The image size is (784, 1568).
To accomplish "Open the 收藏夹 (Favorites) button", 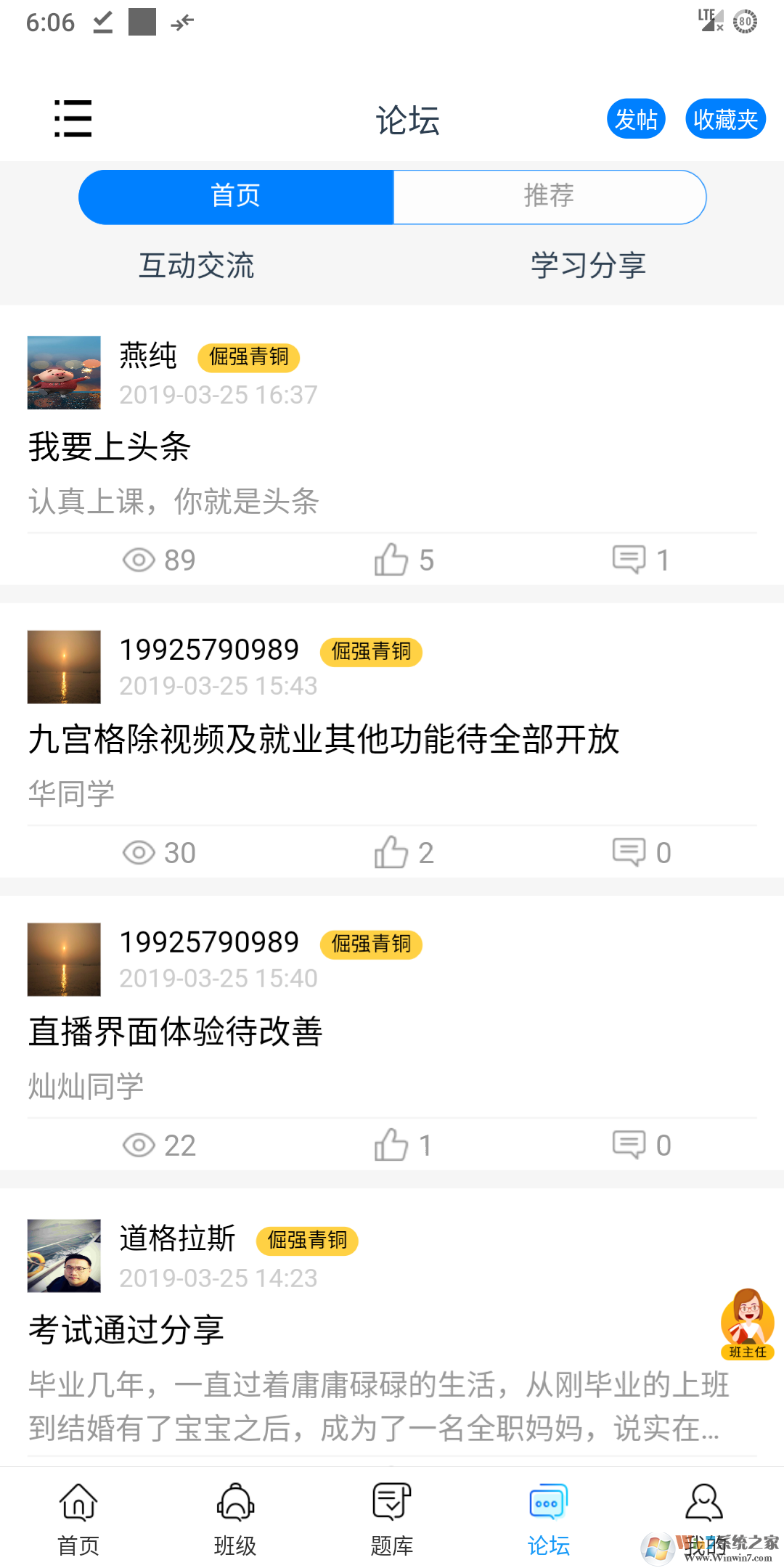I will (x=725, y=118).
